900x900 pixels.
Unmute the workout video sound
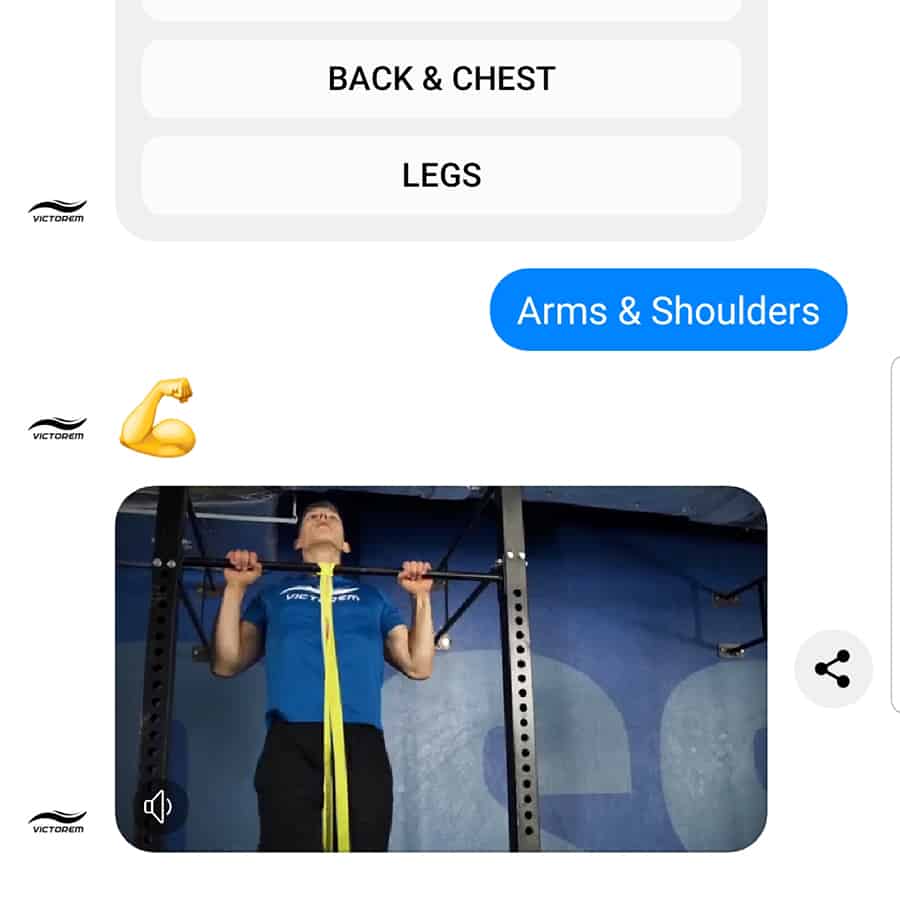pyautogui.click(x=159, y=807)
